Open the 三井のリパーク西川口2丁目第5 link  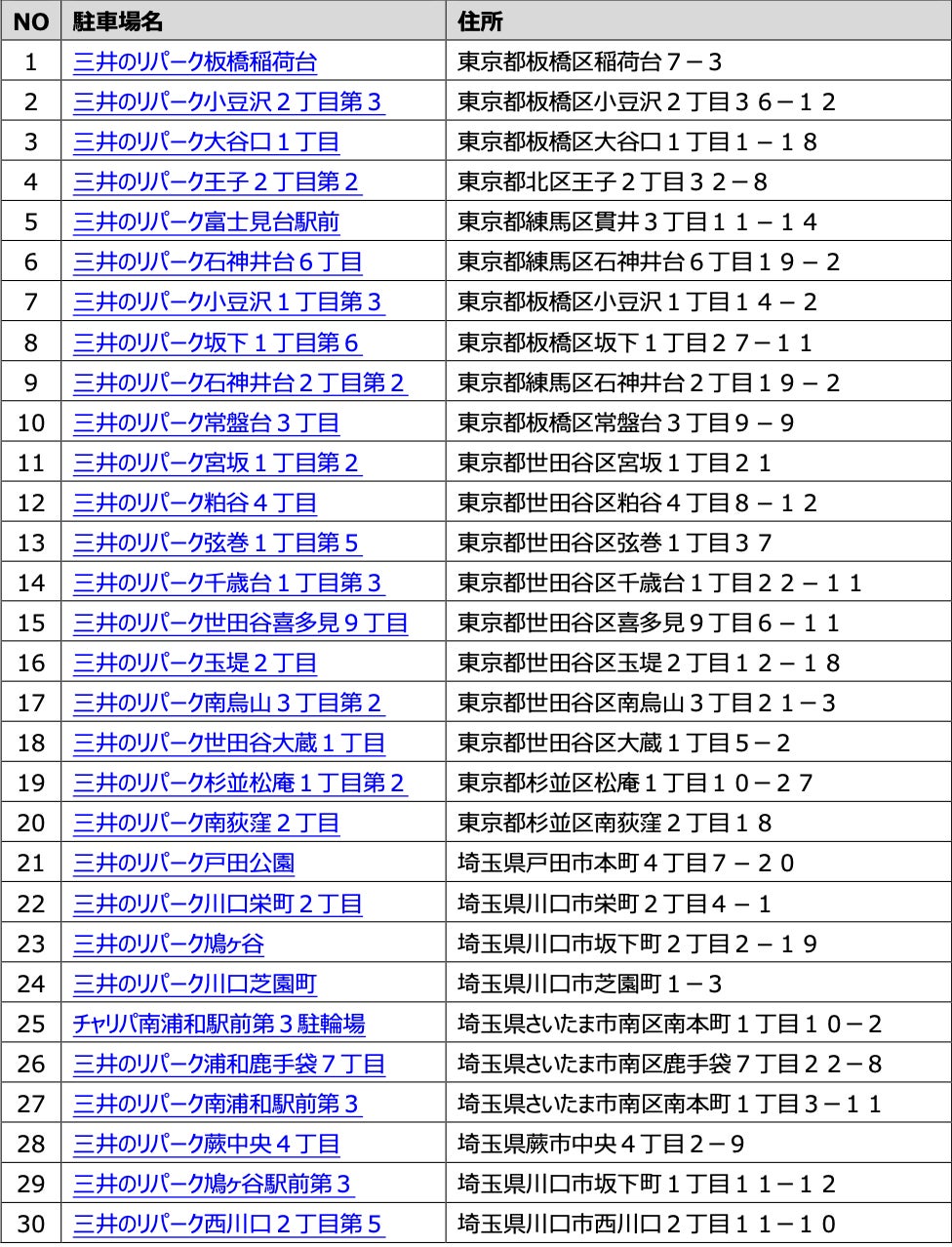tap(228, 1225)
